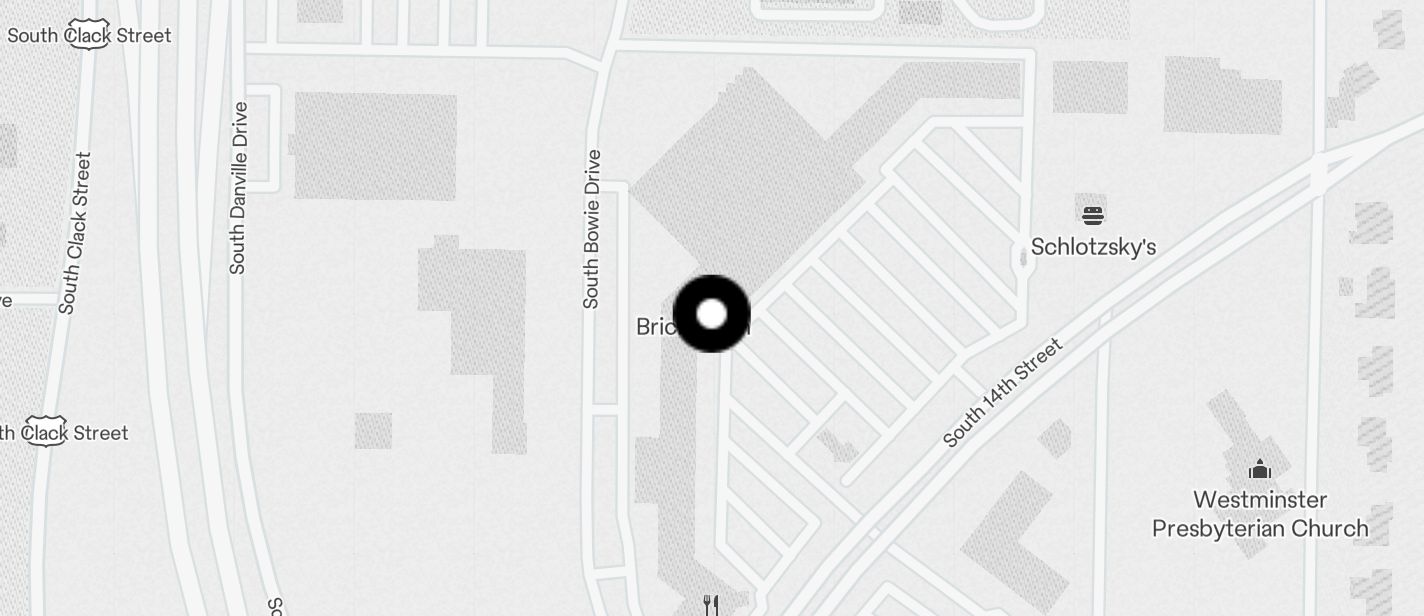Screen dimensions: 1424x616
Task: Select the Westminster Presbyterian Church marker
Action: tap(1260, 468)
